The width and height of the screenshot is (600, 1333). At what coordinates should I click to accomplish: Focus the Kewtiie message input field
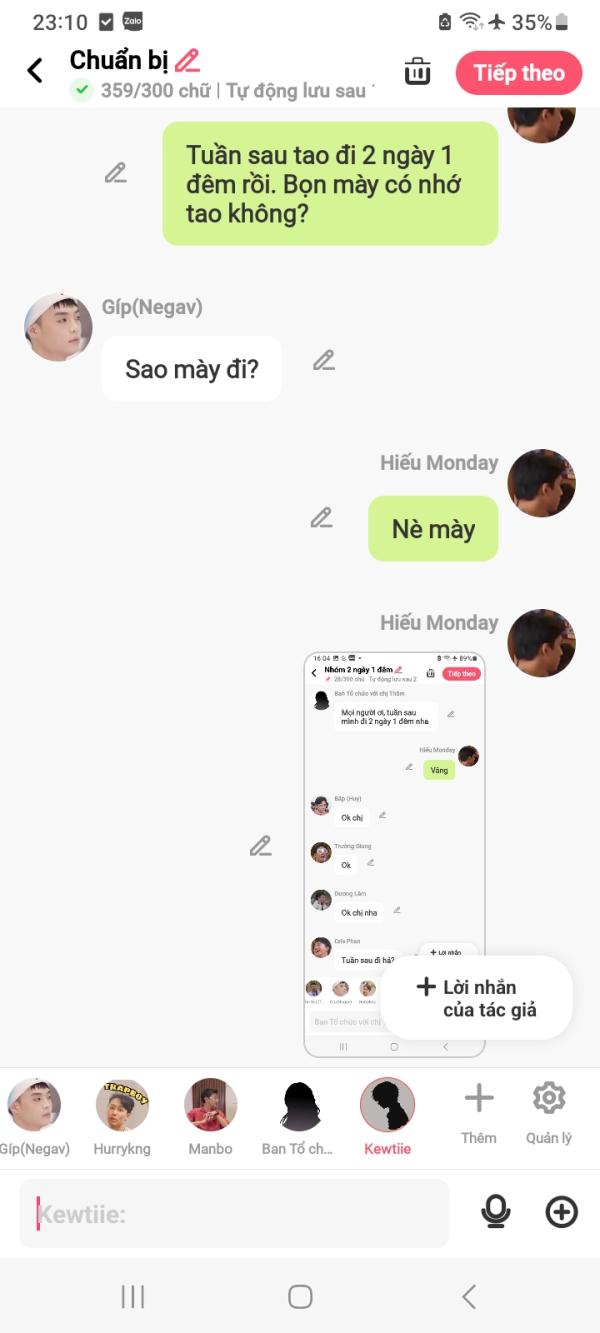tap(234, 1214)
